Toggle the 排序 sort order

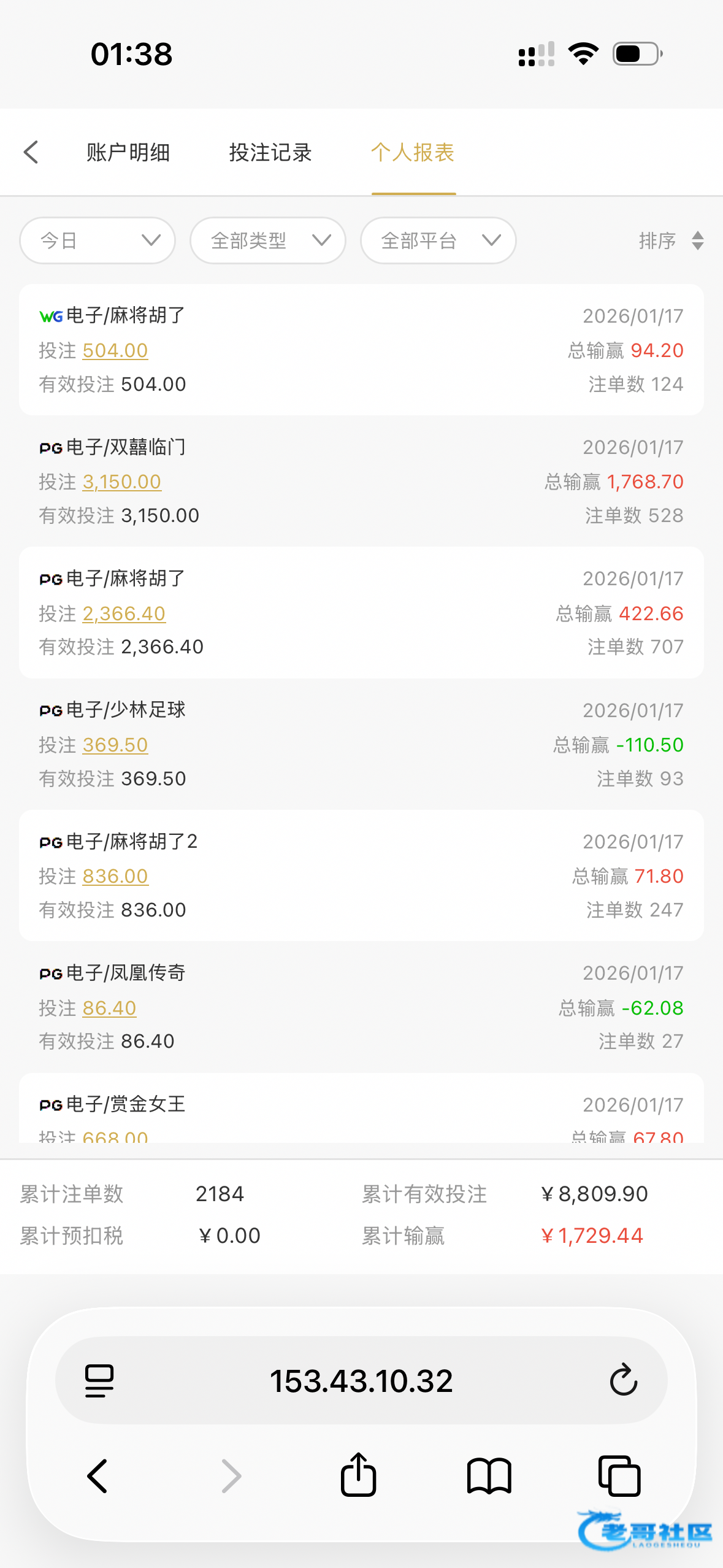coord(671,240)
